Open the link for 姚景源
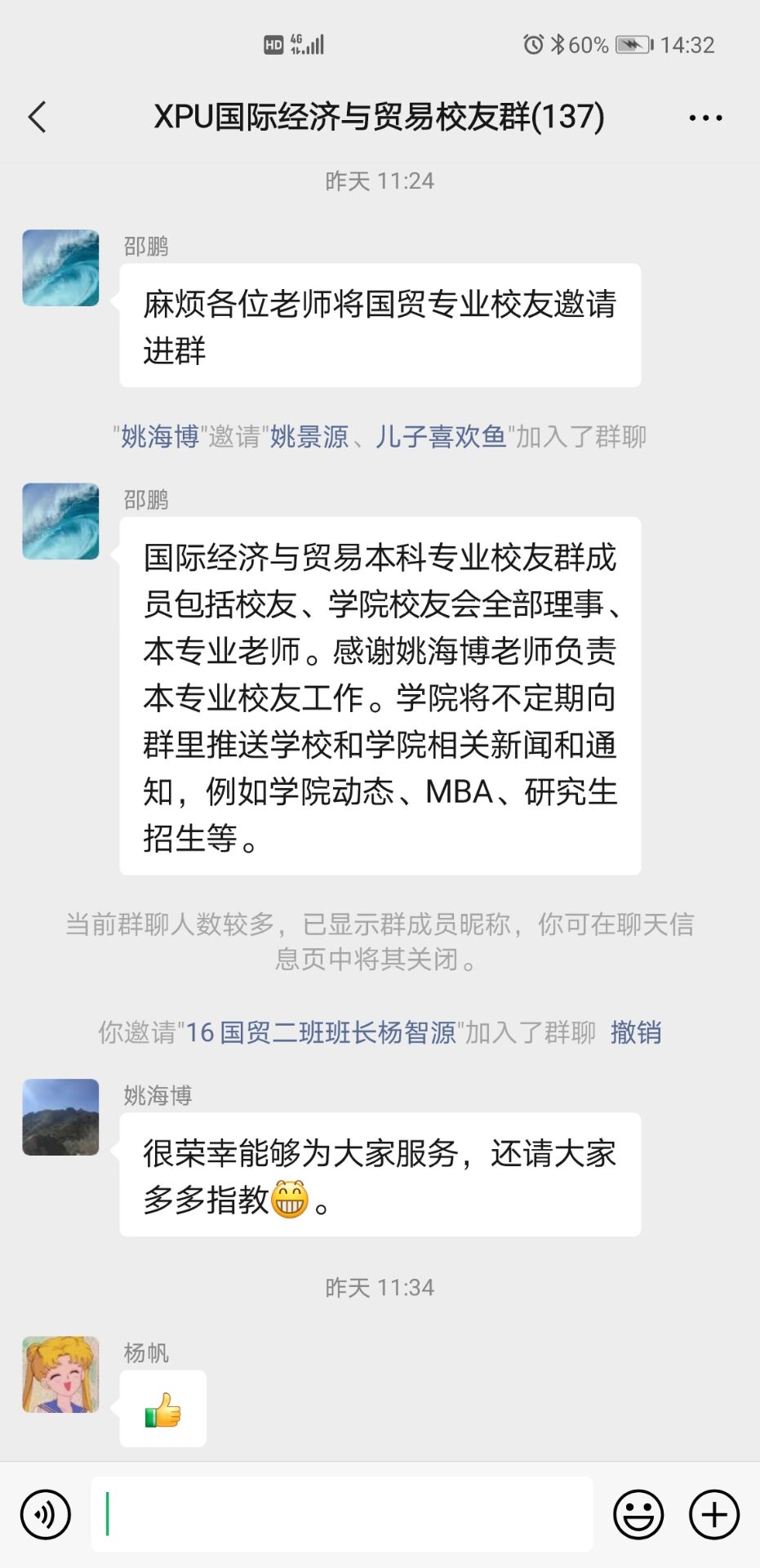Viewport: 760px width, 1568px height. (x=309, y=437)
